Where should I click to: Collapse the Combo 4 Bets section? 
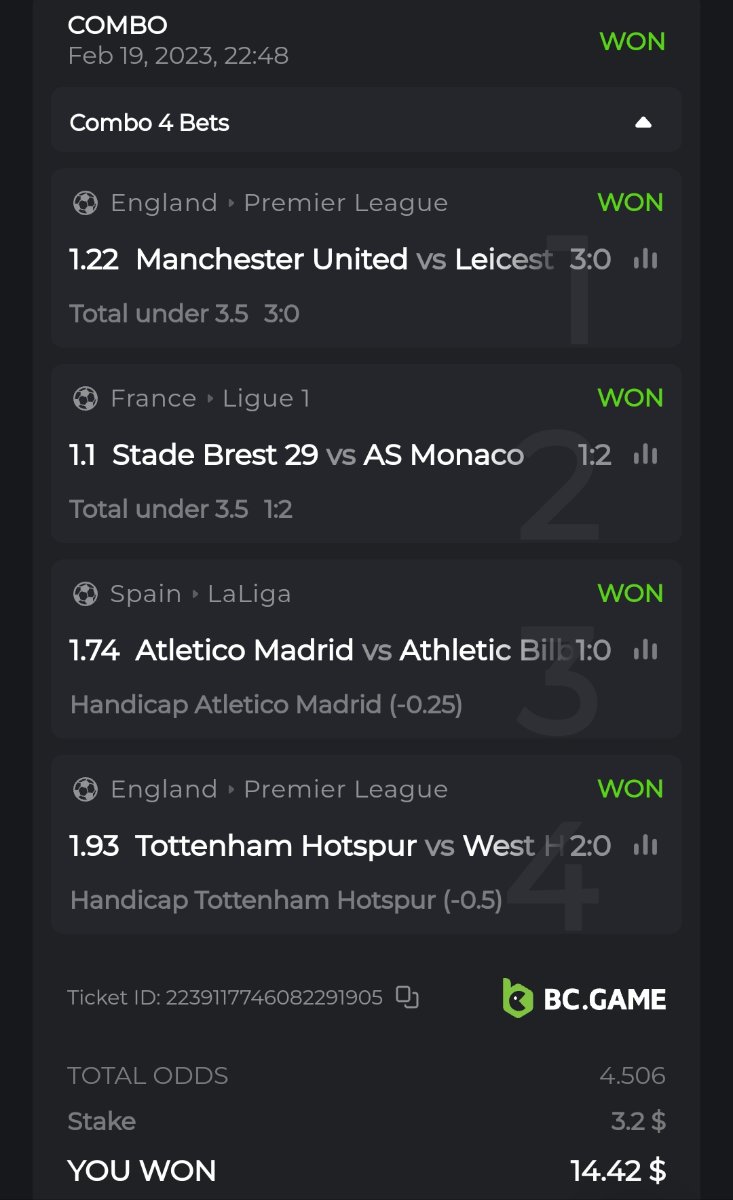(x=643, y=123)
